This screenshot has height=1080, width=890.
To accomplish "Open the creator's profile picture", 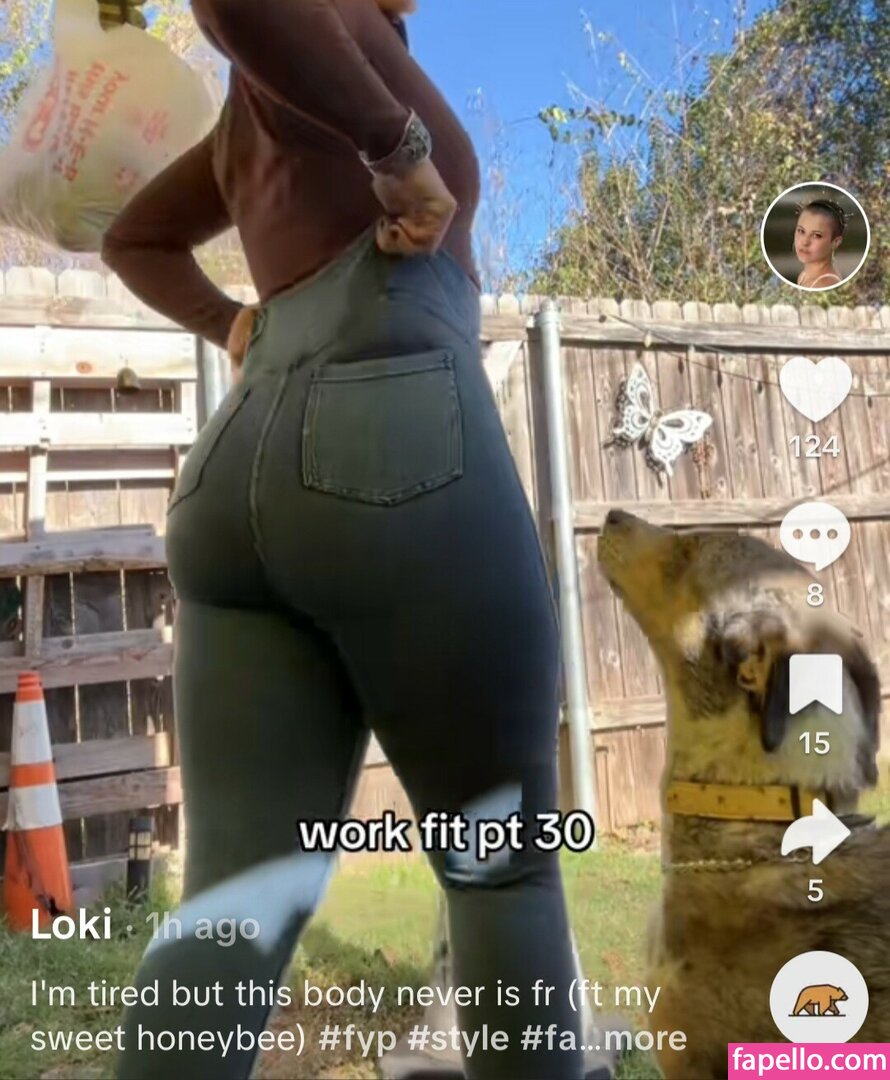I will tap(815, 236).
